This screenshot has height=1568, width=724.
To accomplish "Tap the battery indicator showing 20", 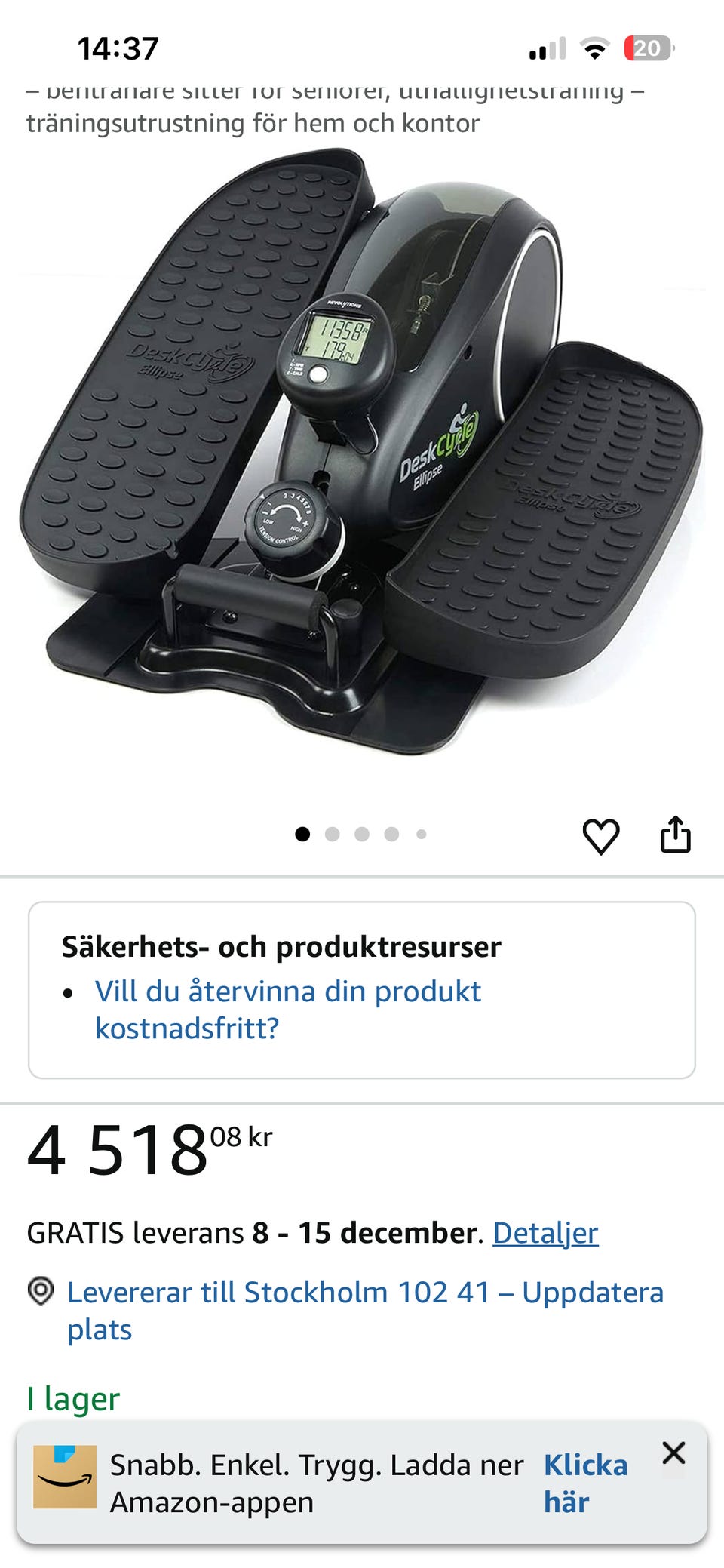I will coord(646,48).
